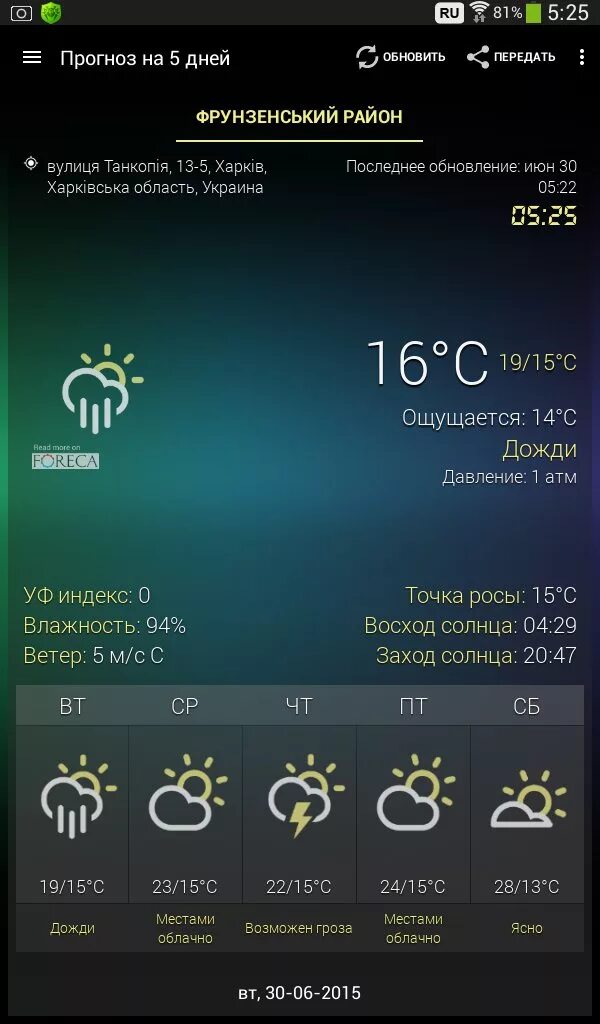Open the ВТ forecast with Дожди
600x1024 pixels.
coord(72,818)
